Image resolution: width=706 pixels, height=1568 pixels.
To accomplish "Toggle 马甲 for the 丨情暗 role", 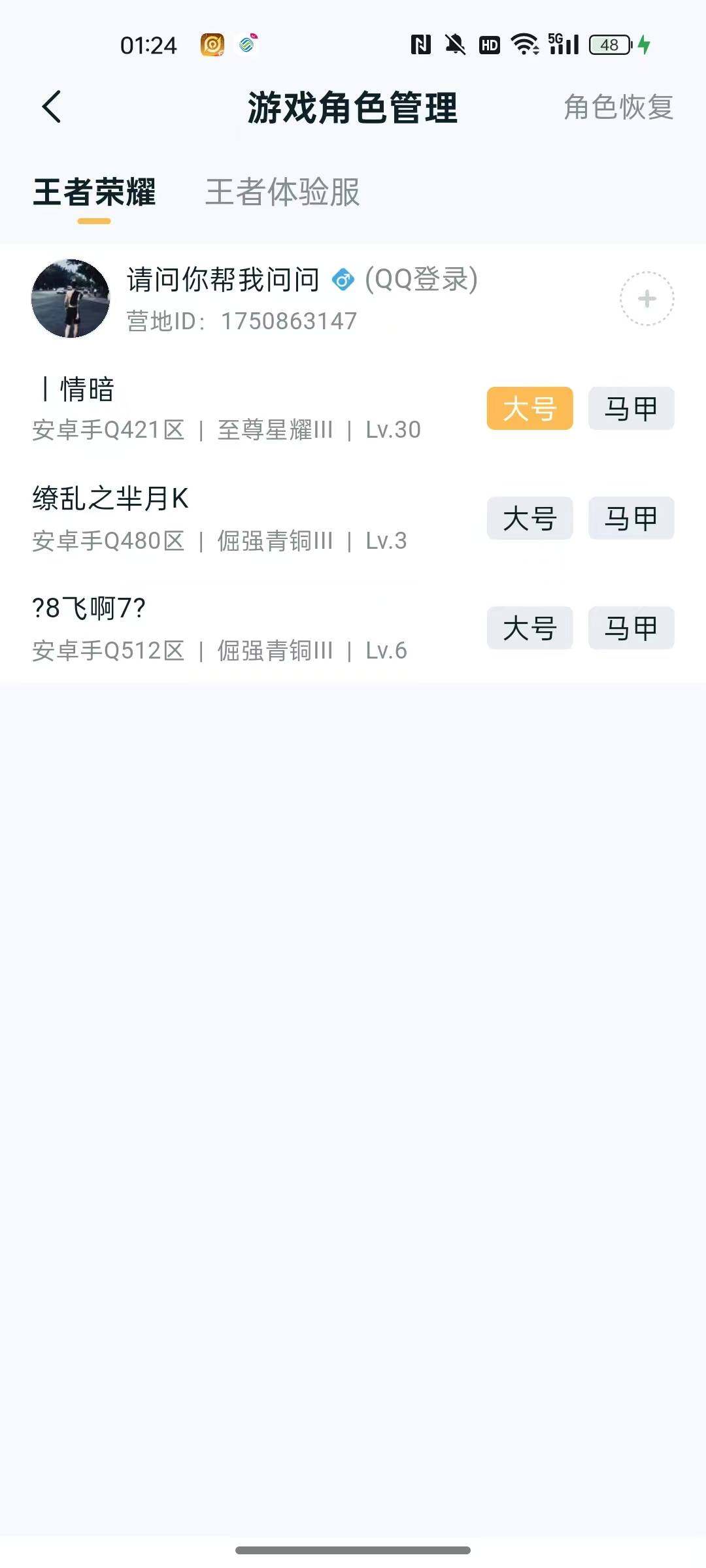I will 631,408.
